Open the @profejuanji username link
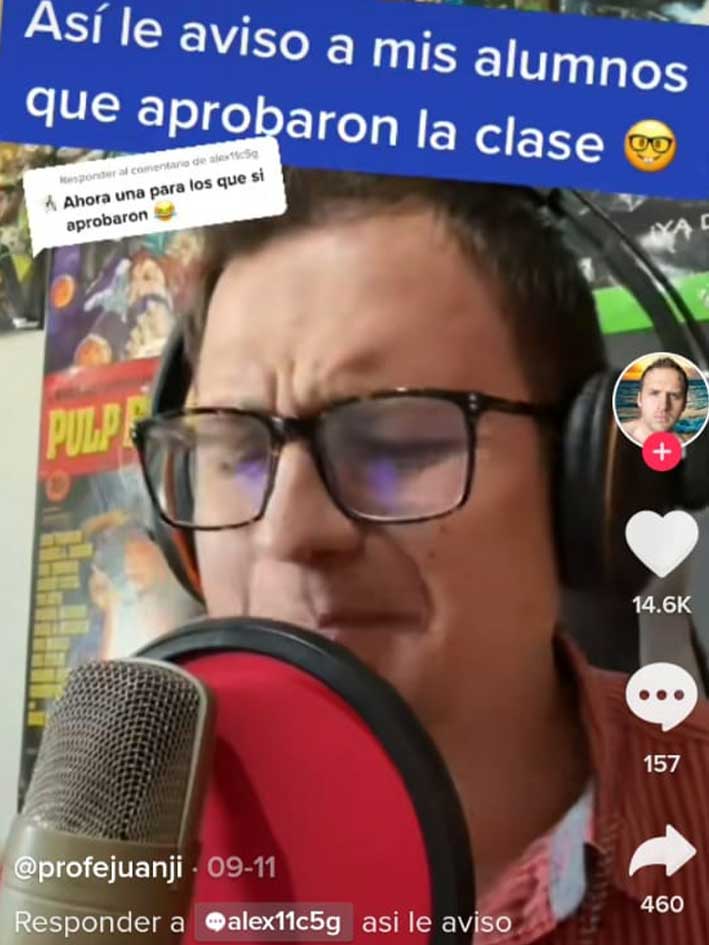This screenshot has height=945, width=709. click(x=98, y=867)
